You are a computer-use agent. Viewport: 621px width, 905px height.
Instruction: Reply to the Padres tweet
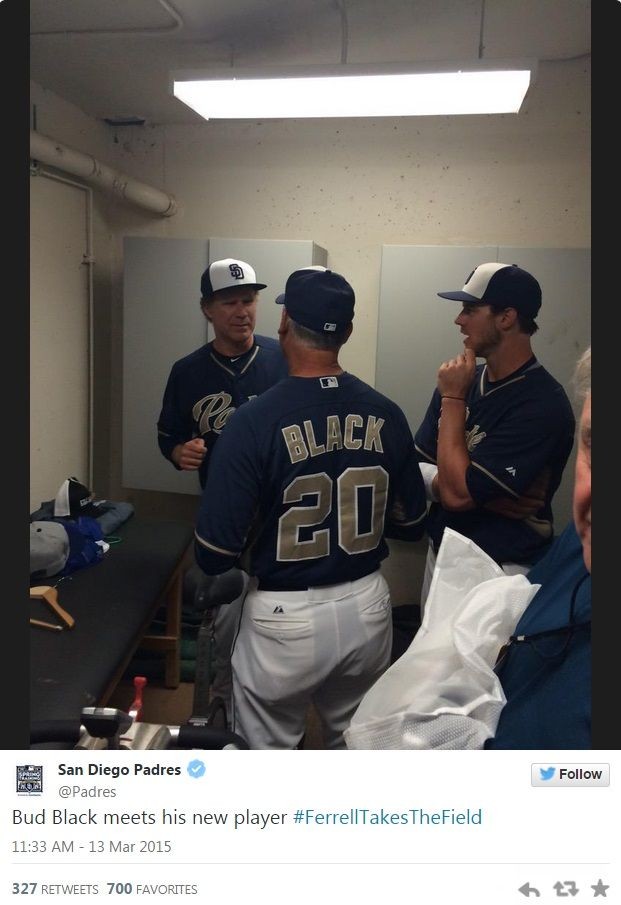coord(529,889)
